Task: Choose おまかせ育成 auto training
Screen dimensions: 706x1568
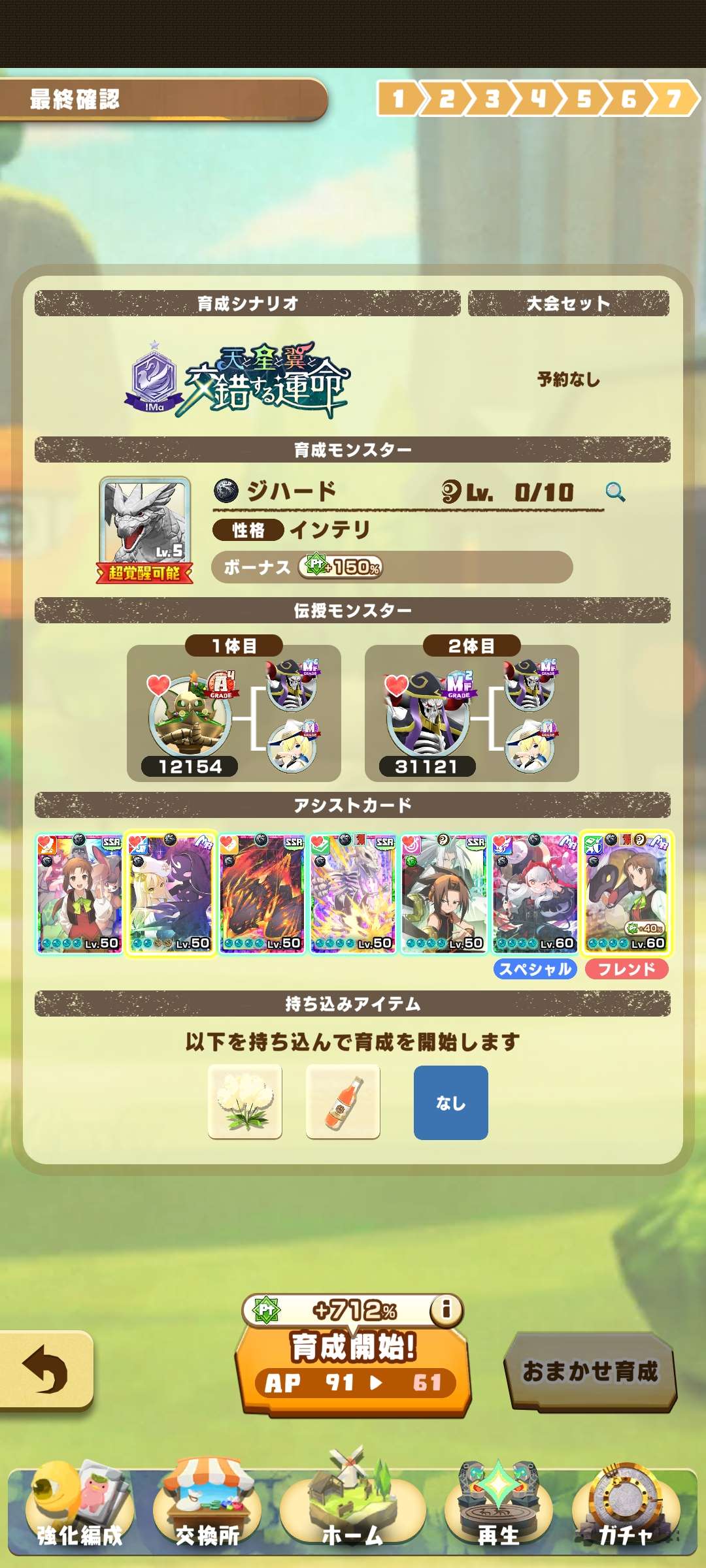Action: 590,1371
